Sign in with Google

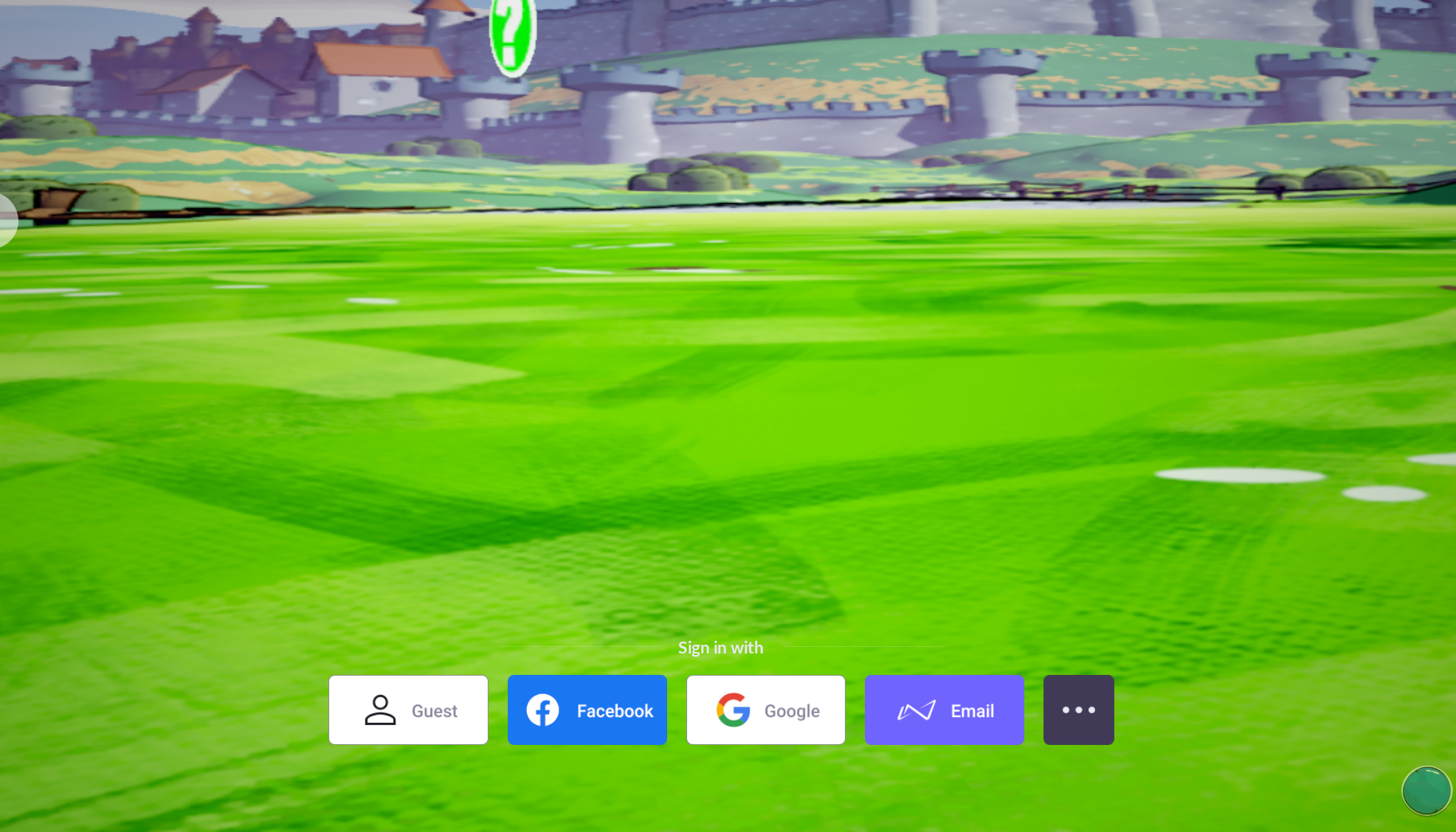tap(765, 710)
